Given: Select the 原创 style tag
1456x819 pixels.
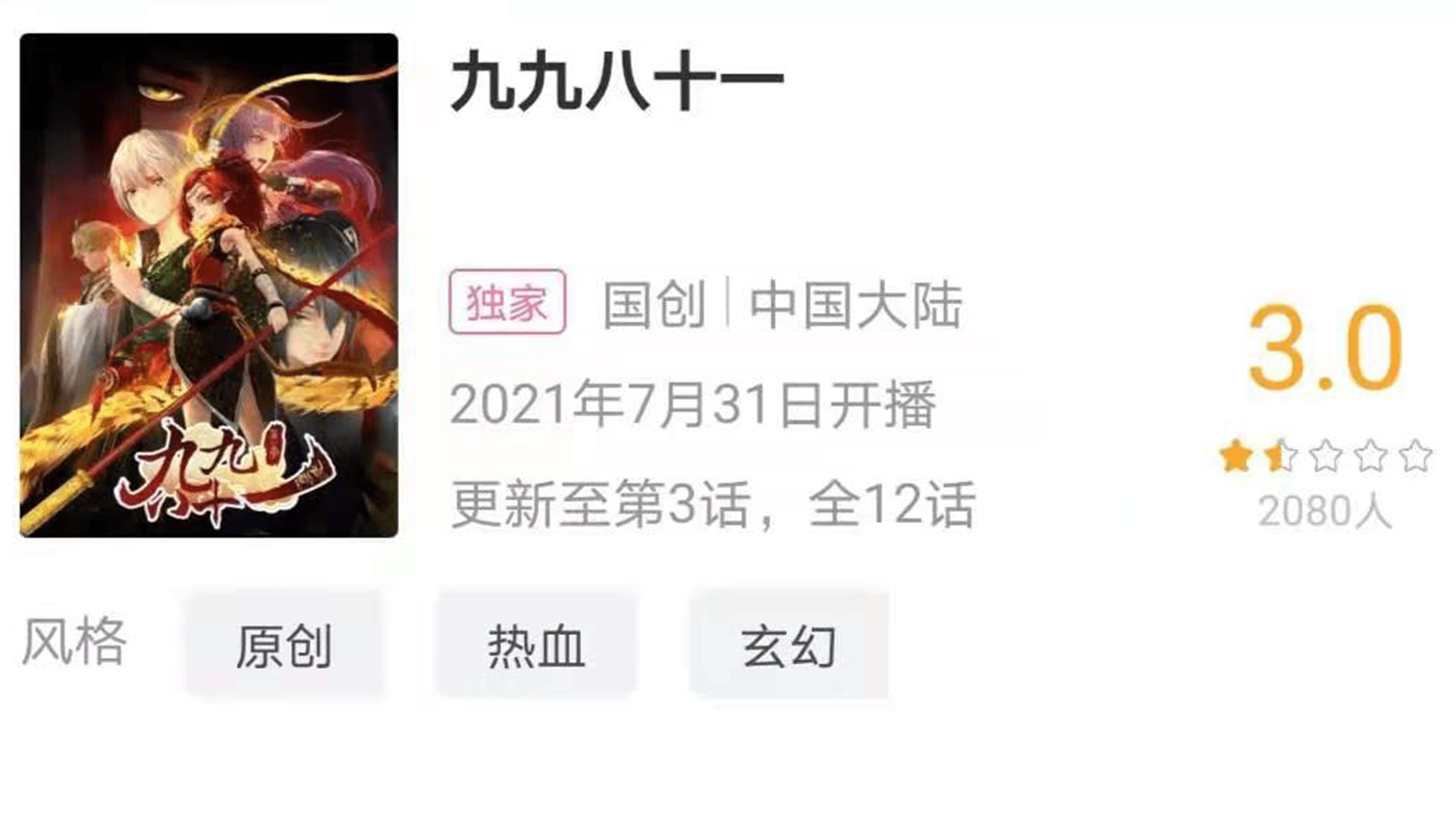Looking at the screenshot, I should point(284,646).
